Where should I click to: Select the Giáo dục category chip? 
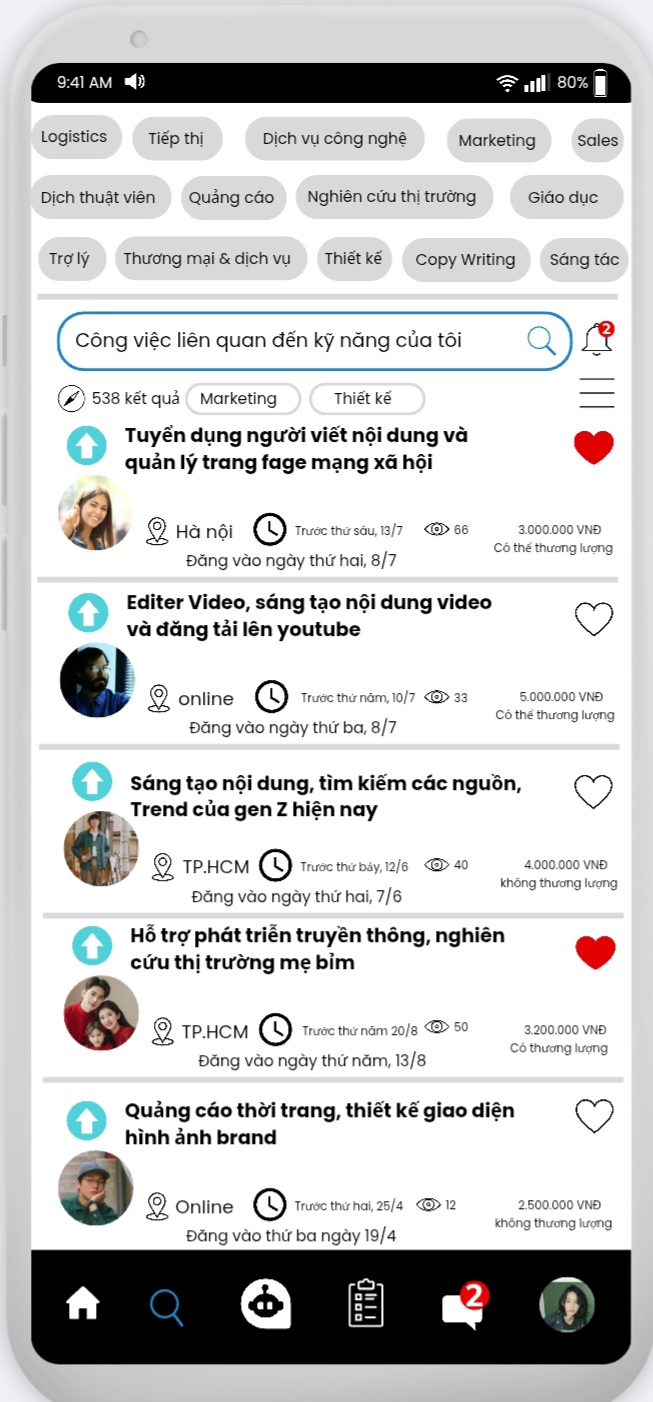pyautogui.click(x=563, y=198)
